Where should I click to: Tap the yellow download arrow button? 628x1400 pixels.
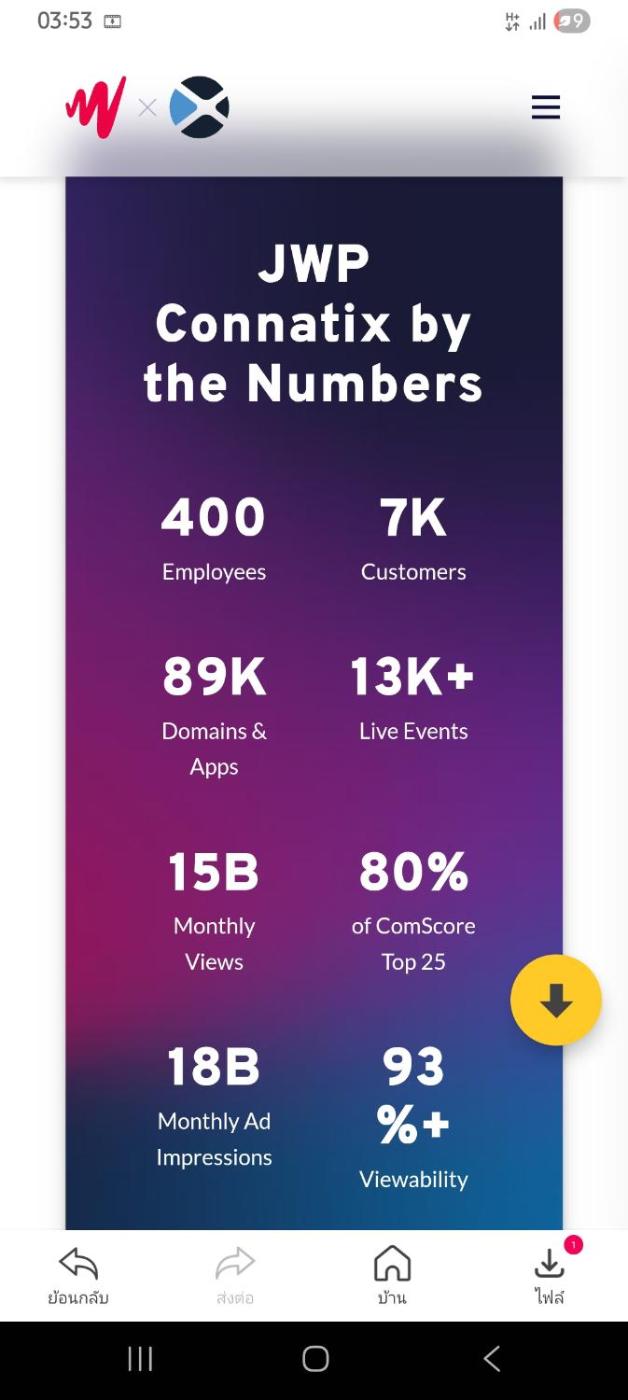click(x=556, y=1000)
